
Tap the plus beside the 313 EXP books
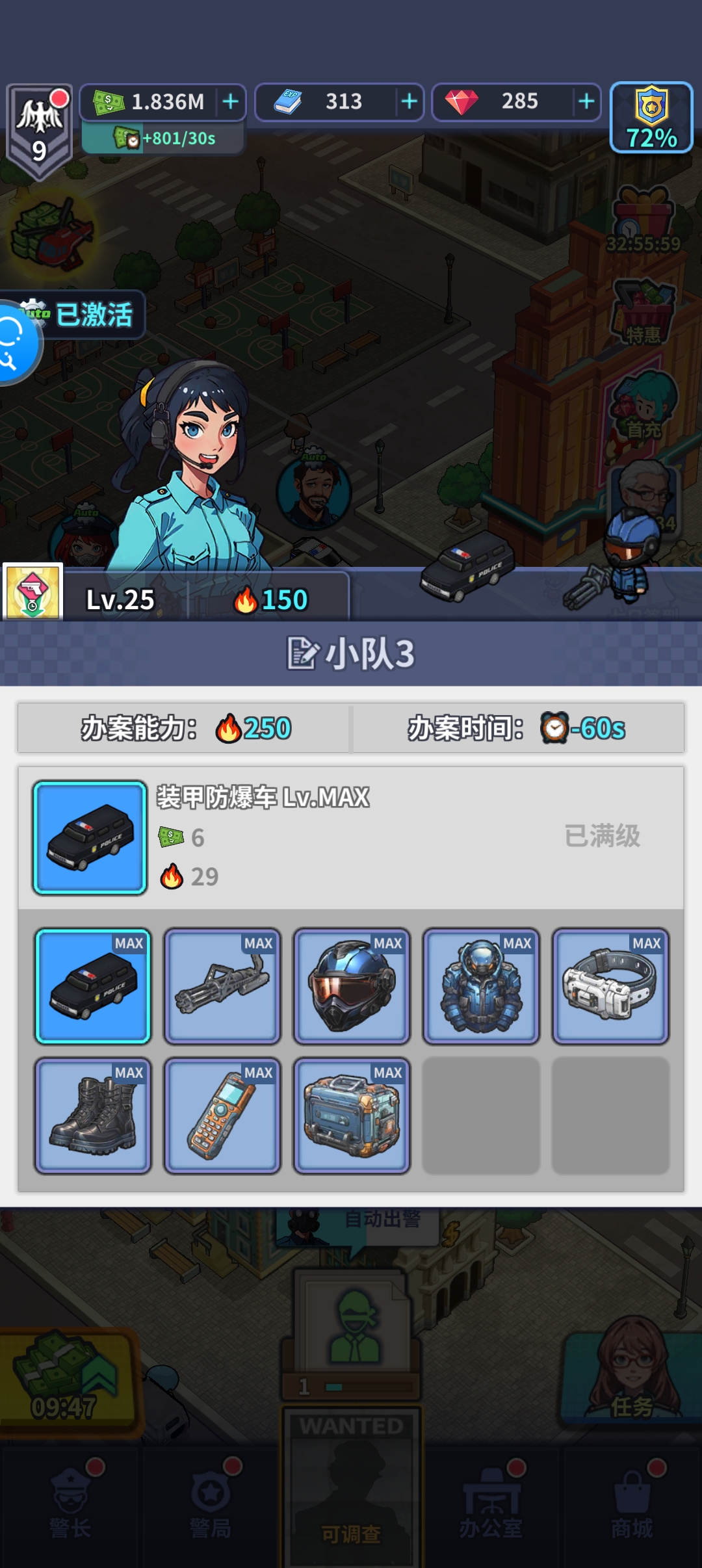click(x=409, y=101)
